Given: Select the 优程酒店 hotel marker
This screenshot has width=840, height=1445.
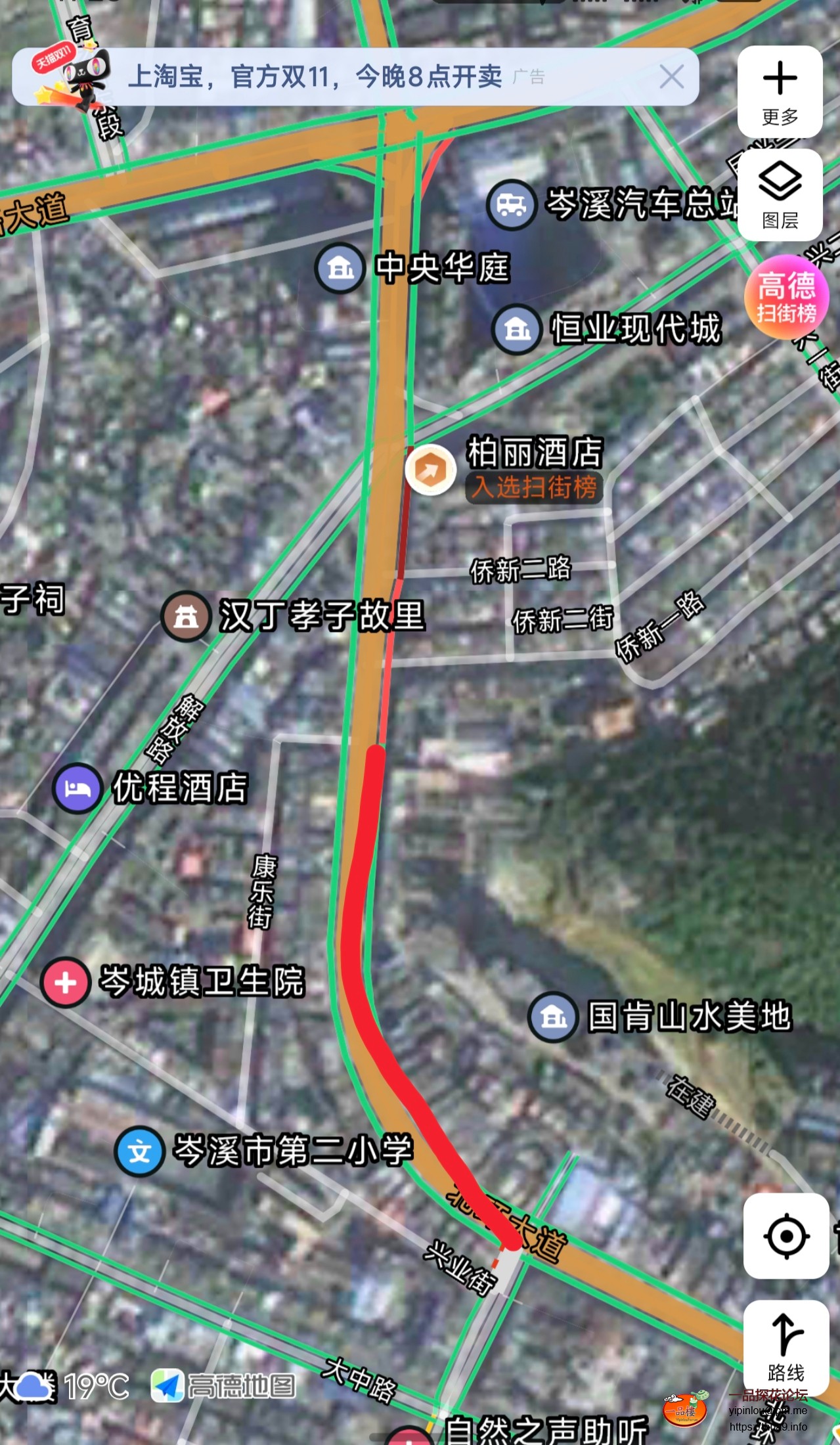Looking at the screenshot, I should coord(78,788).
